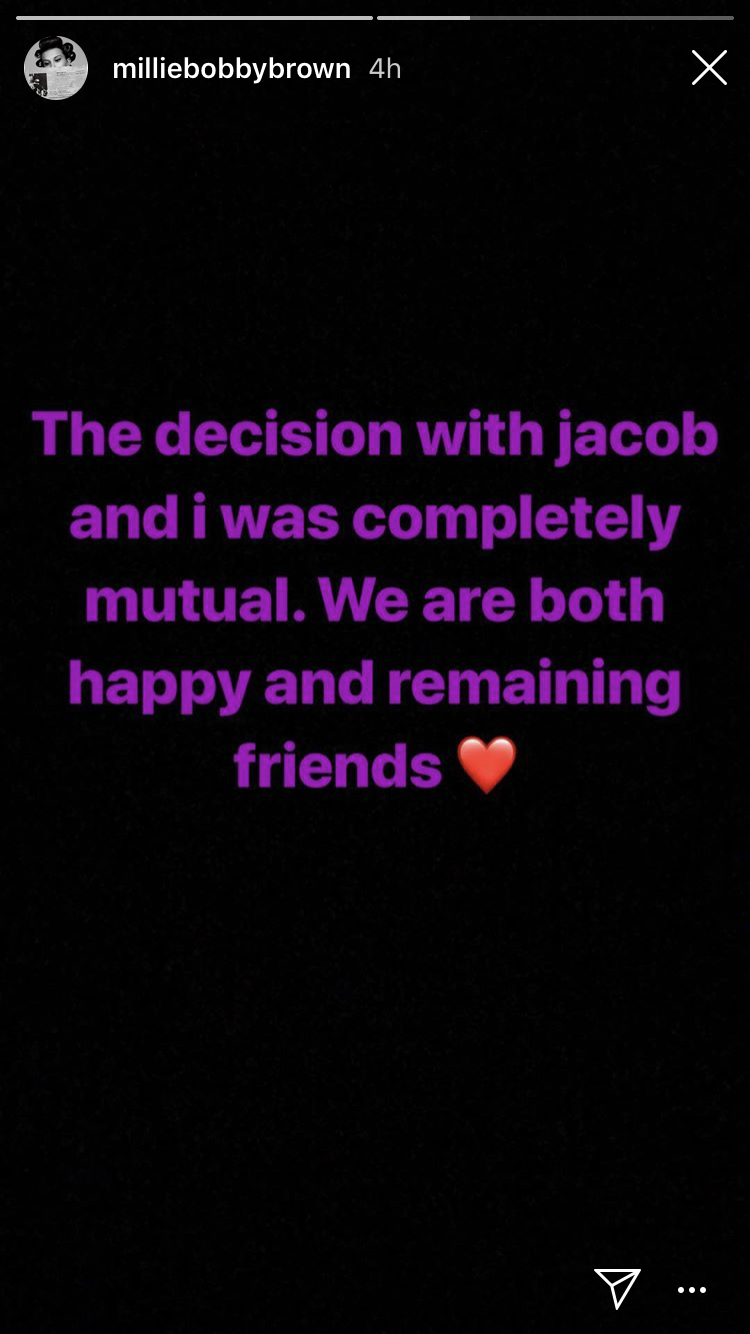Open the three-dot more options menu
The width and height of the screenshot is (750, 1334).
pyautogui.click(x=692, y=1290)
